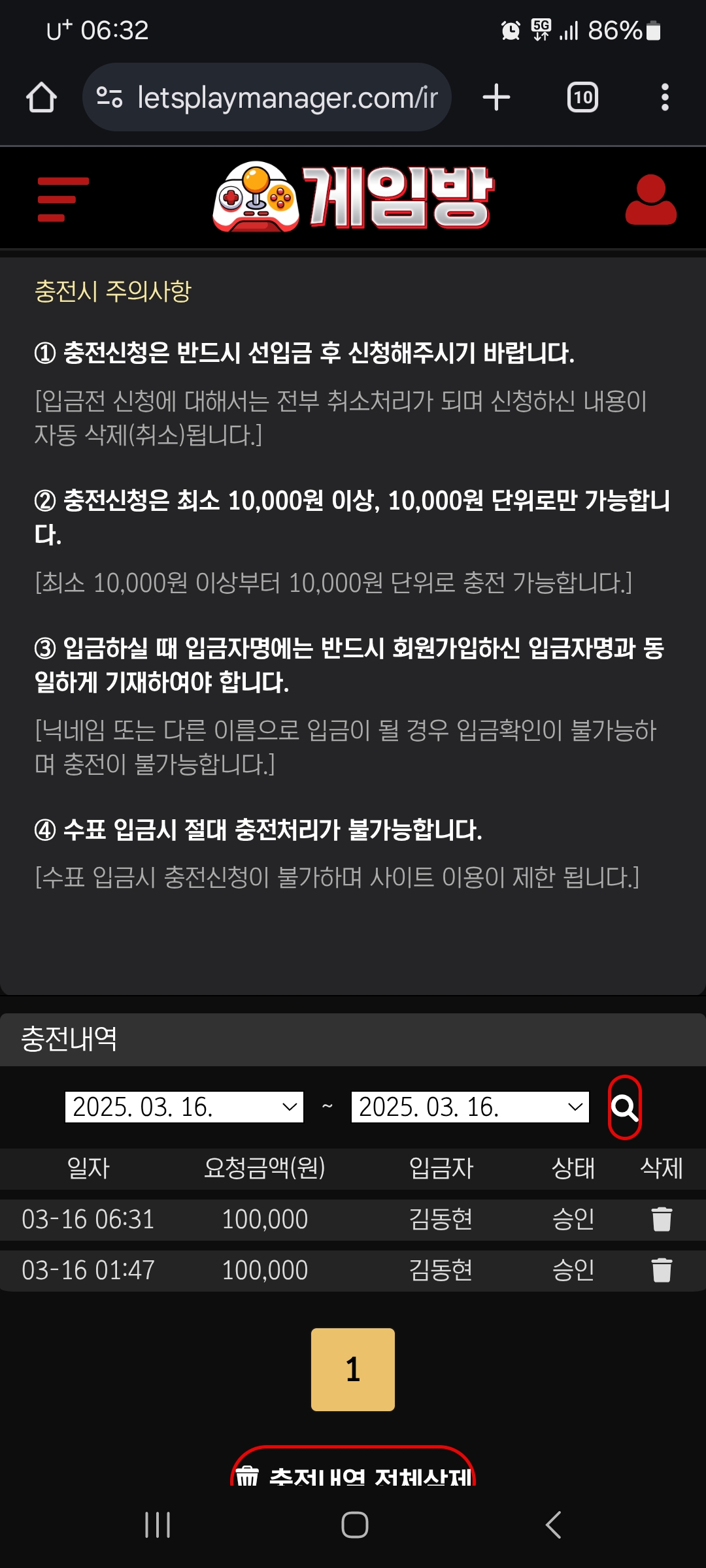Open the user profile icon

click(x=650, y=199)
